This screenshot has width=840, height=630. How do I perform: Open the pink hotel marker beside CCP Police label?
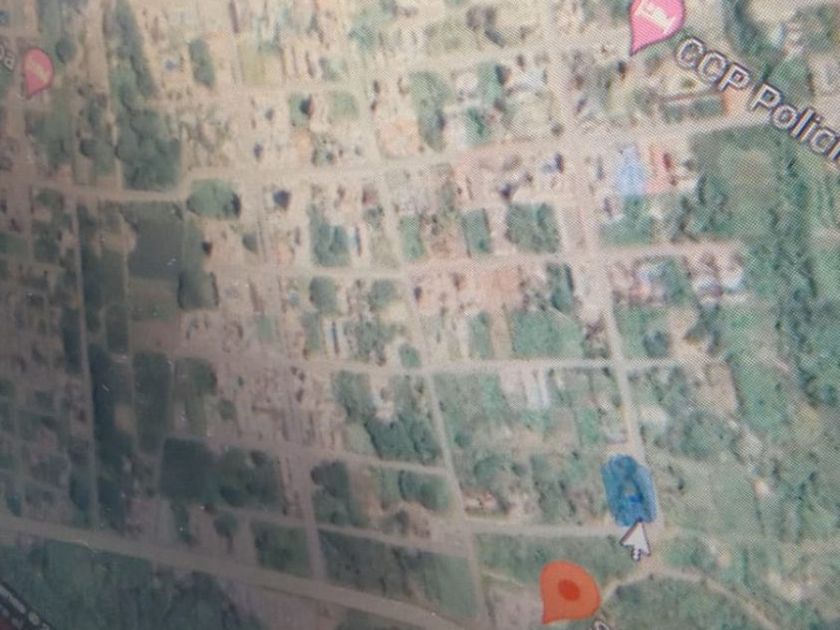click(x=656, y=20)
